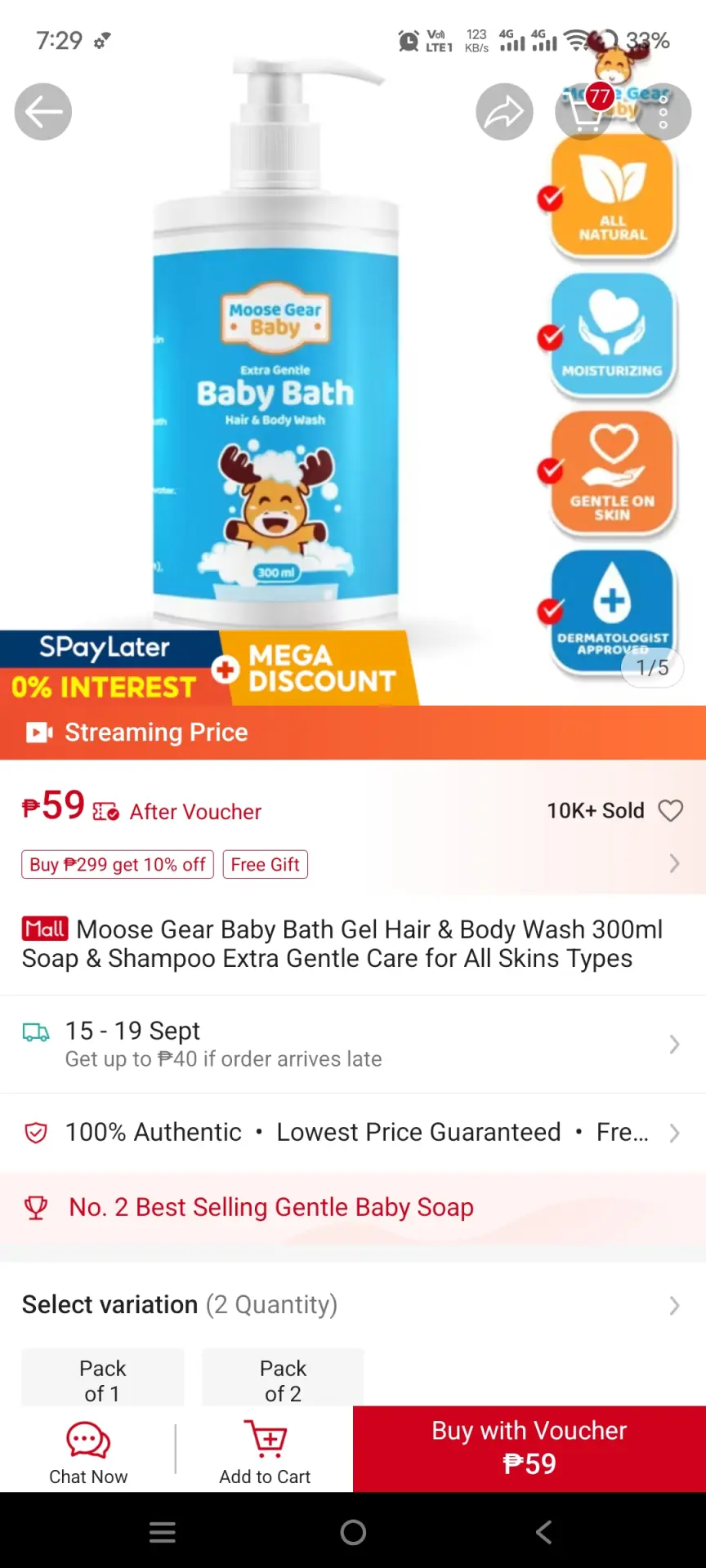Open the 15 - 19 Sept delivery details
This screenshot has width=706, height=1568.
pos(353,1044)
